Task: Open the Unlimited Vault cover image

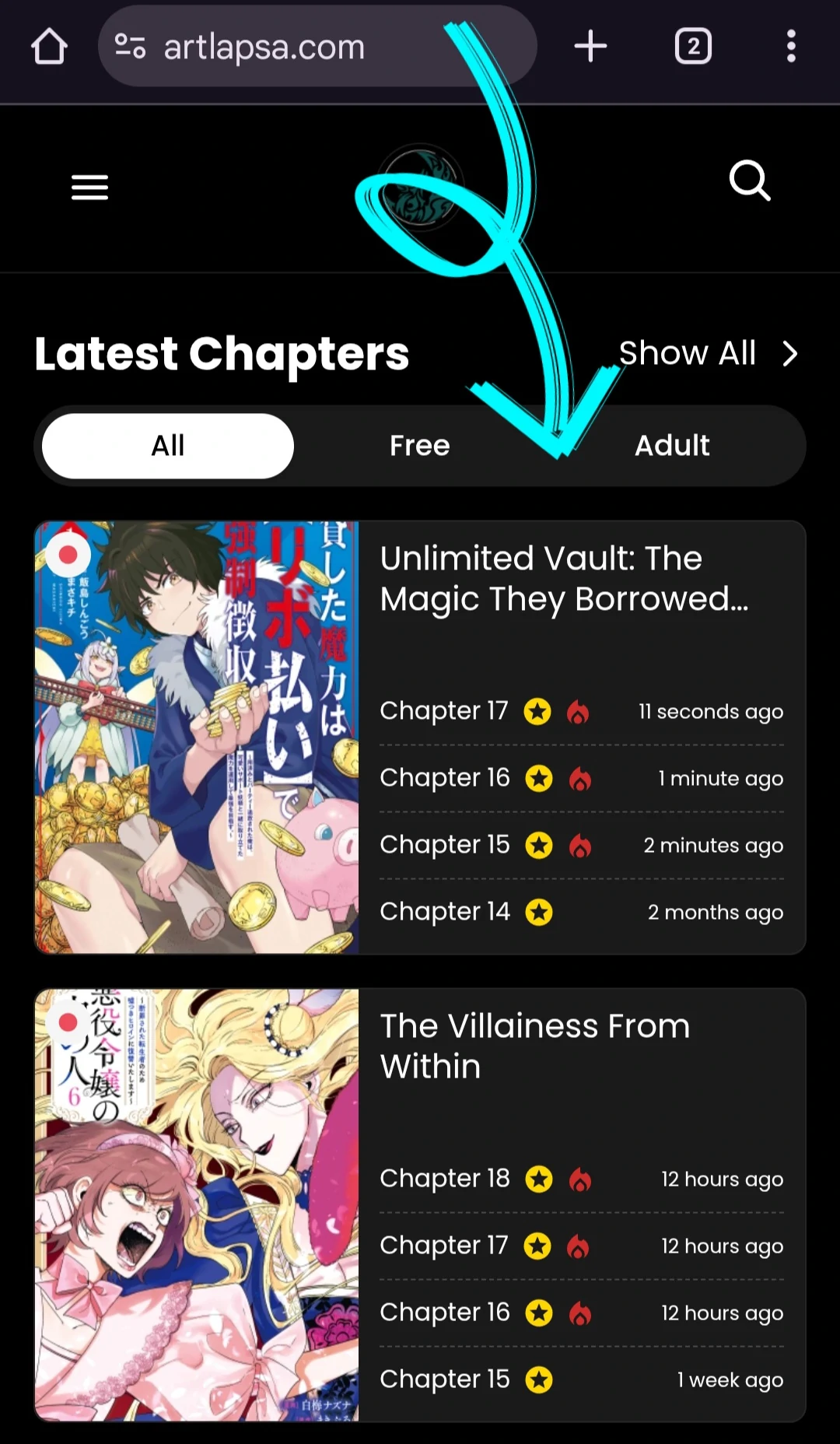Action: tap(197, 737)
